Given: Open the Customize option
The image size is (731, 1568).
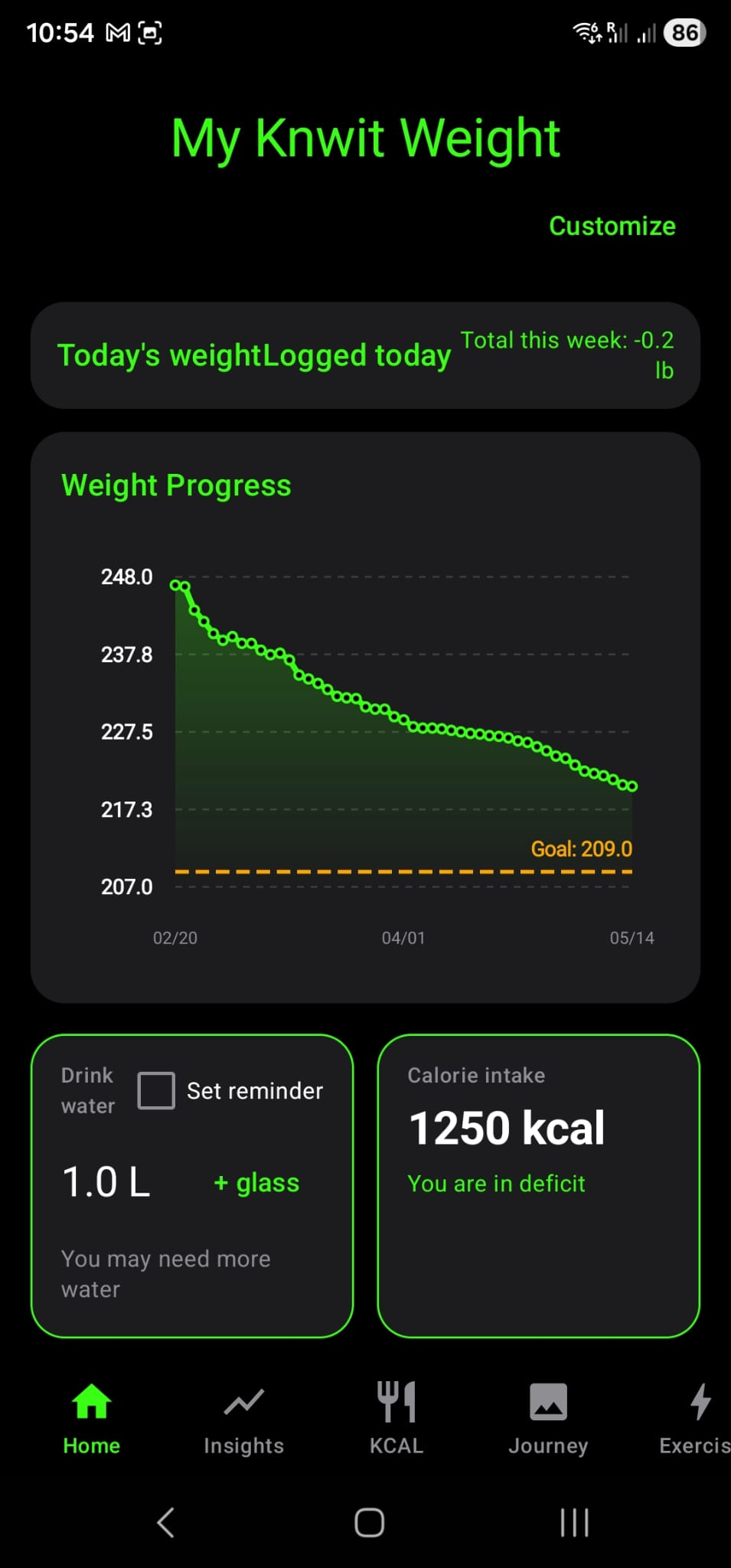Looking at the screenshot, I should pos(612,226).
